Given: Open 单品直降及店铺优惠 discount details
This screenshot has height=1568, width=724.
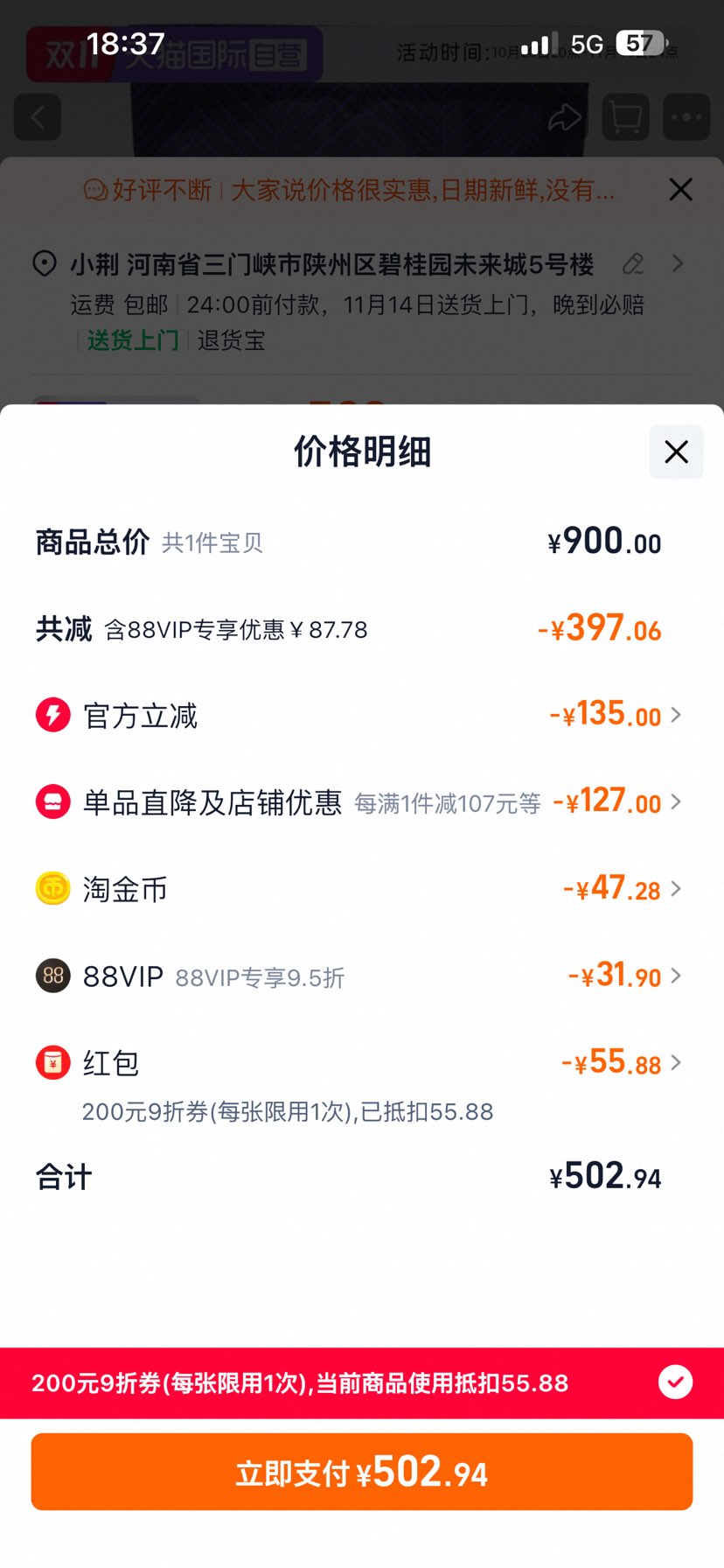Looking at the screenshot, I should [359, 801].
